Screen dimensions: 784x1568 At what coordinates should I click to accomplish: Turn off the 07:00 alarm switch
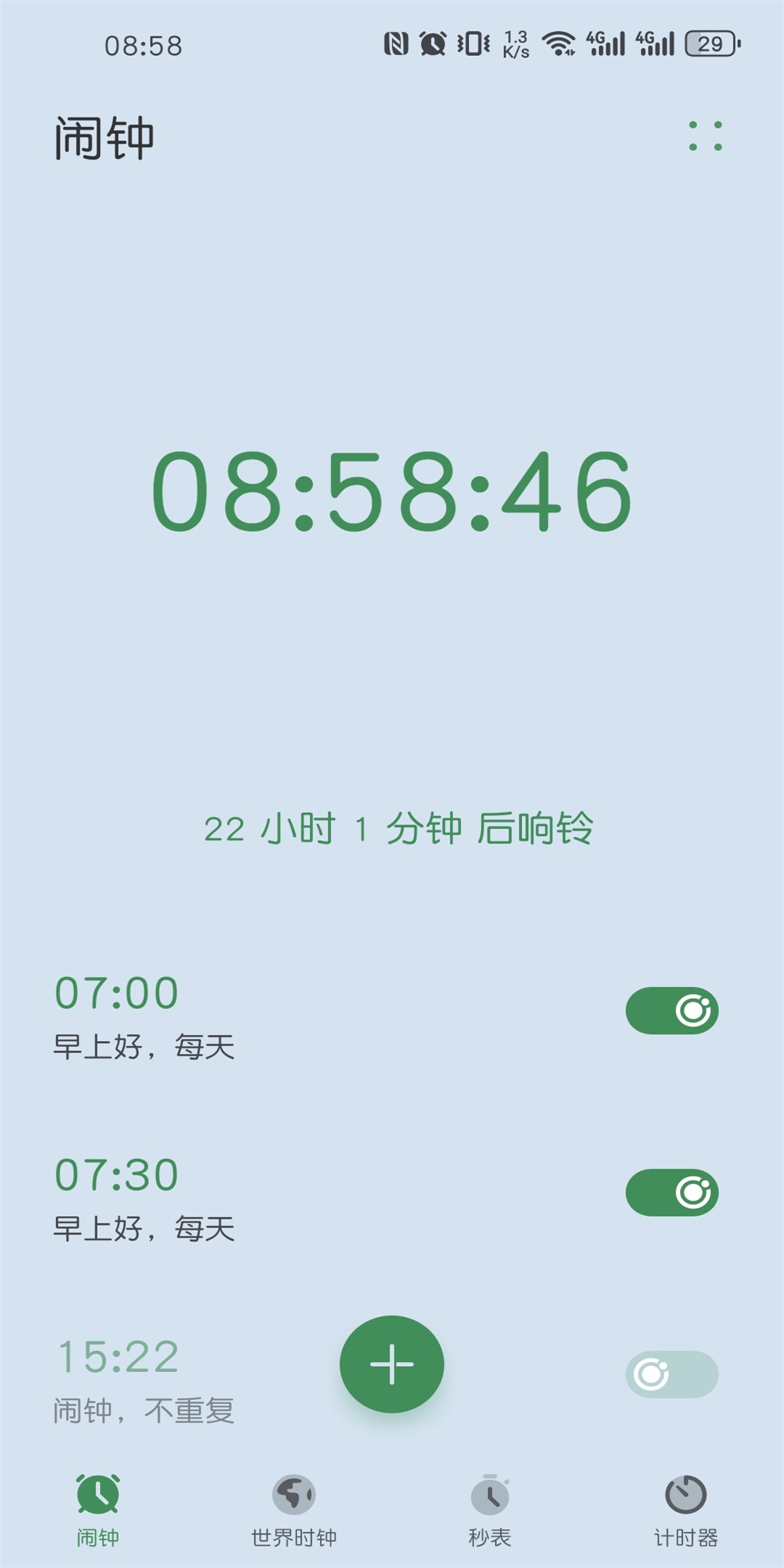[x=672, y=1010]
